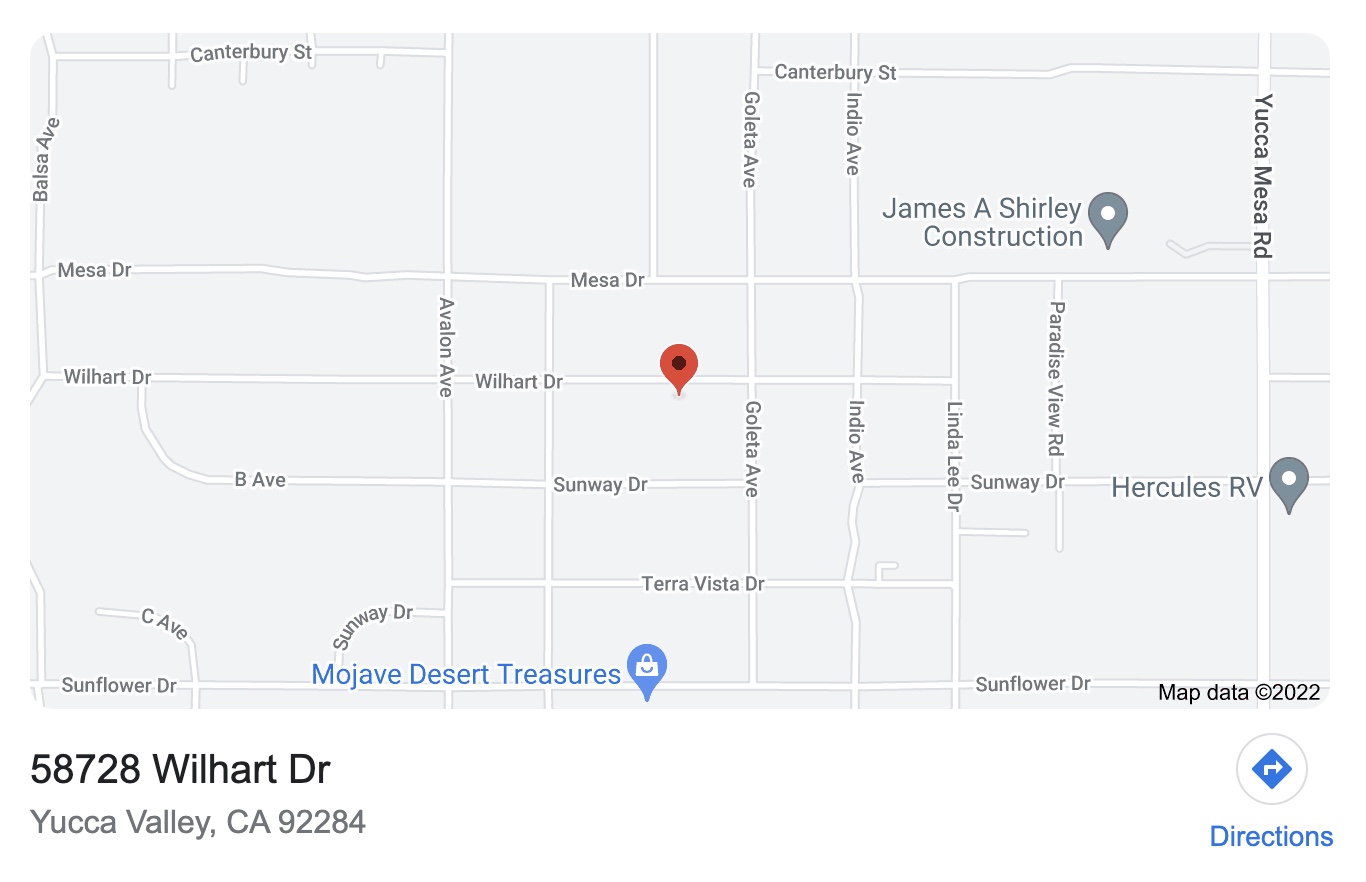Get directions to 58728 Wilhart Dr
1366x882 pixels.
[x=1271, y=770]
